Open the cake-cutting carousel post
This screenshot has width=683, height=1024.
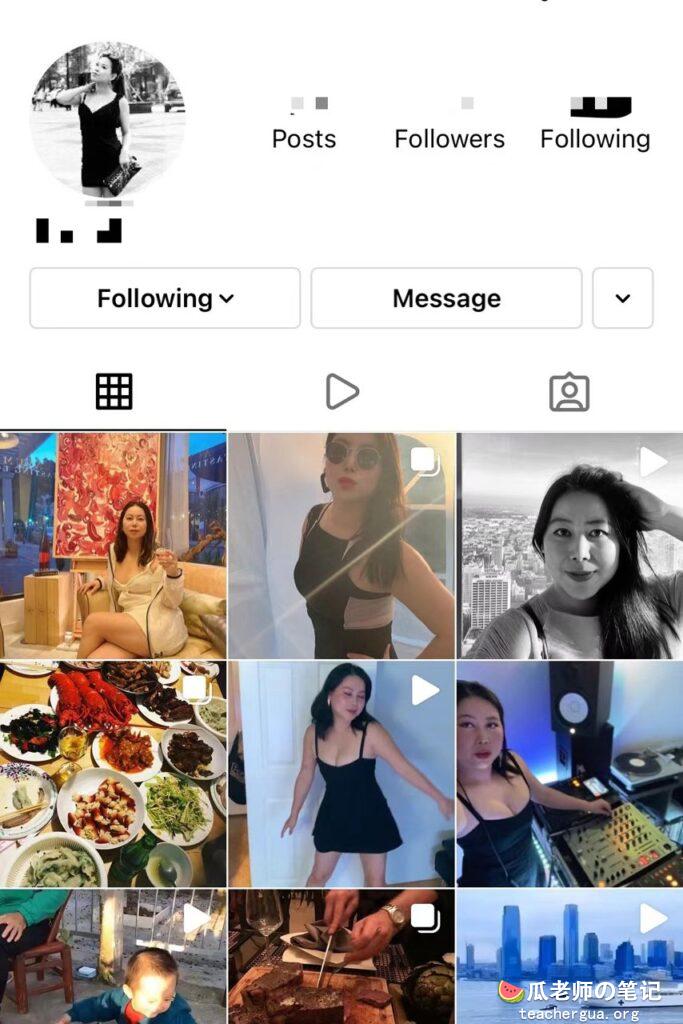click(341, 957)
